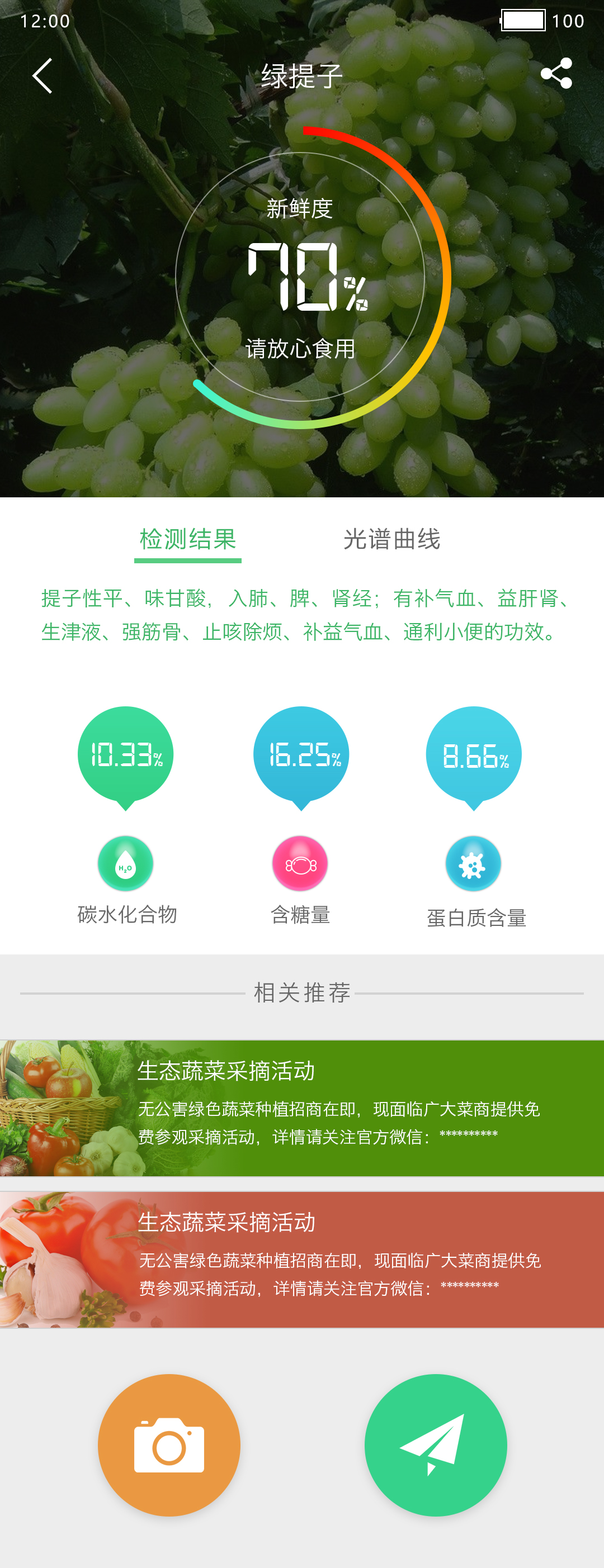Screen dimensions: 604x1568
Task: Open the red 生态蔬菜采摘活动 recommendation card
Action: point(301,1260)
